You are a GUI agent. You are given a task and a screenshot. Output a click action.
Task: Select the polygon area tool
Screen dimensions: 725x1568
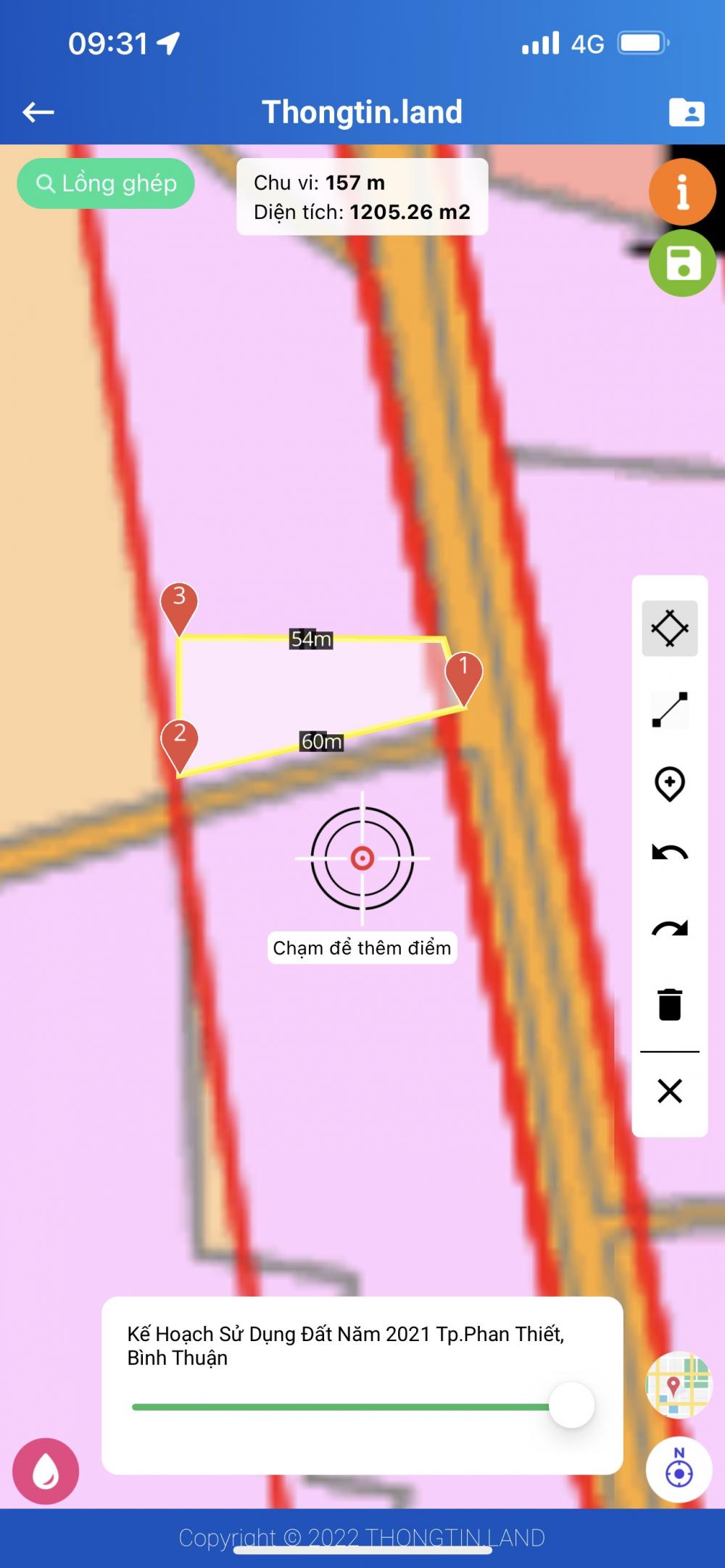click(670, 629)
